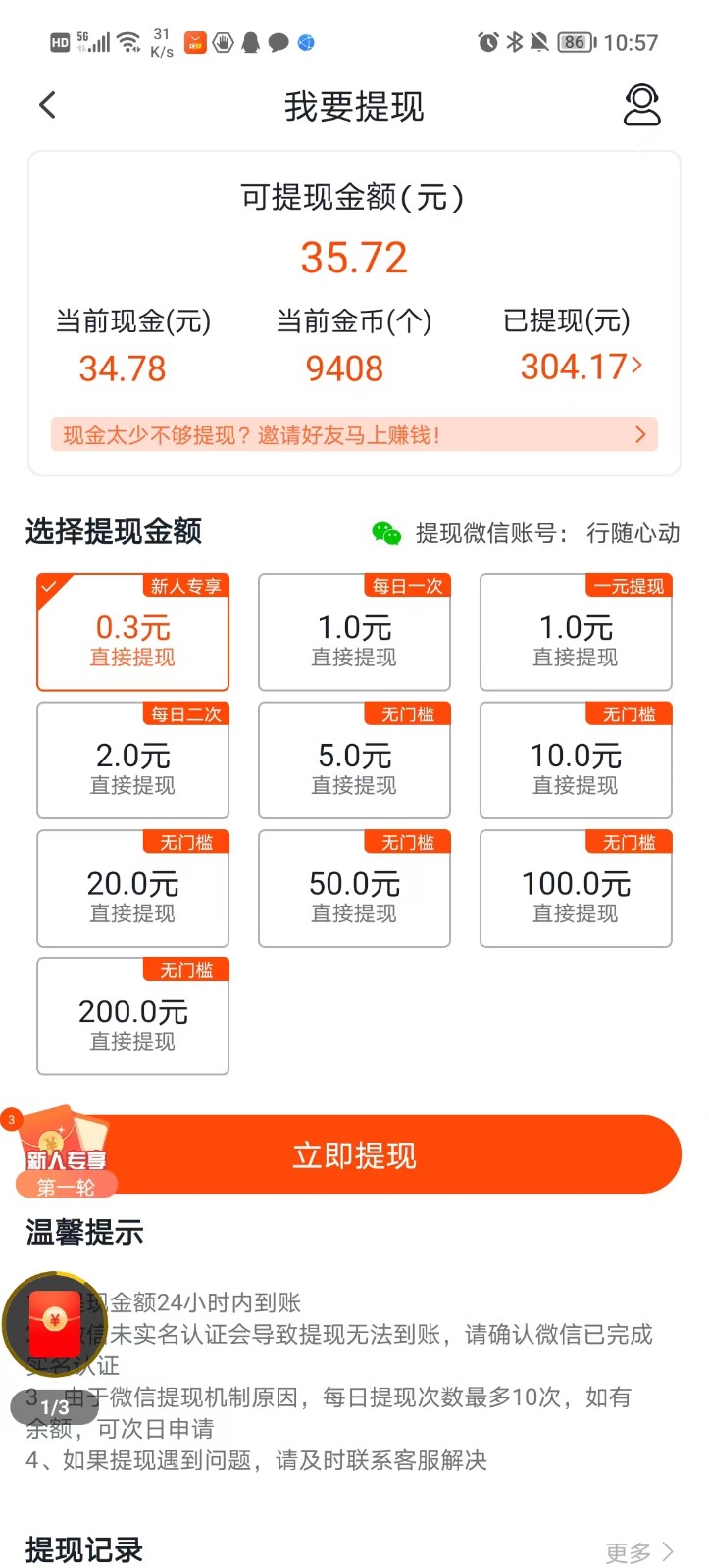Viewport: 709px width, 1568px height.
Task: Open the invite friends banner
Action: tap(354, 435)
